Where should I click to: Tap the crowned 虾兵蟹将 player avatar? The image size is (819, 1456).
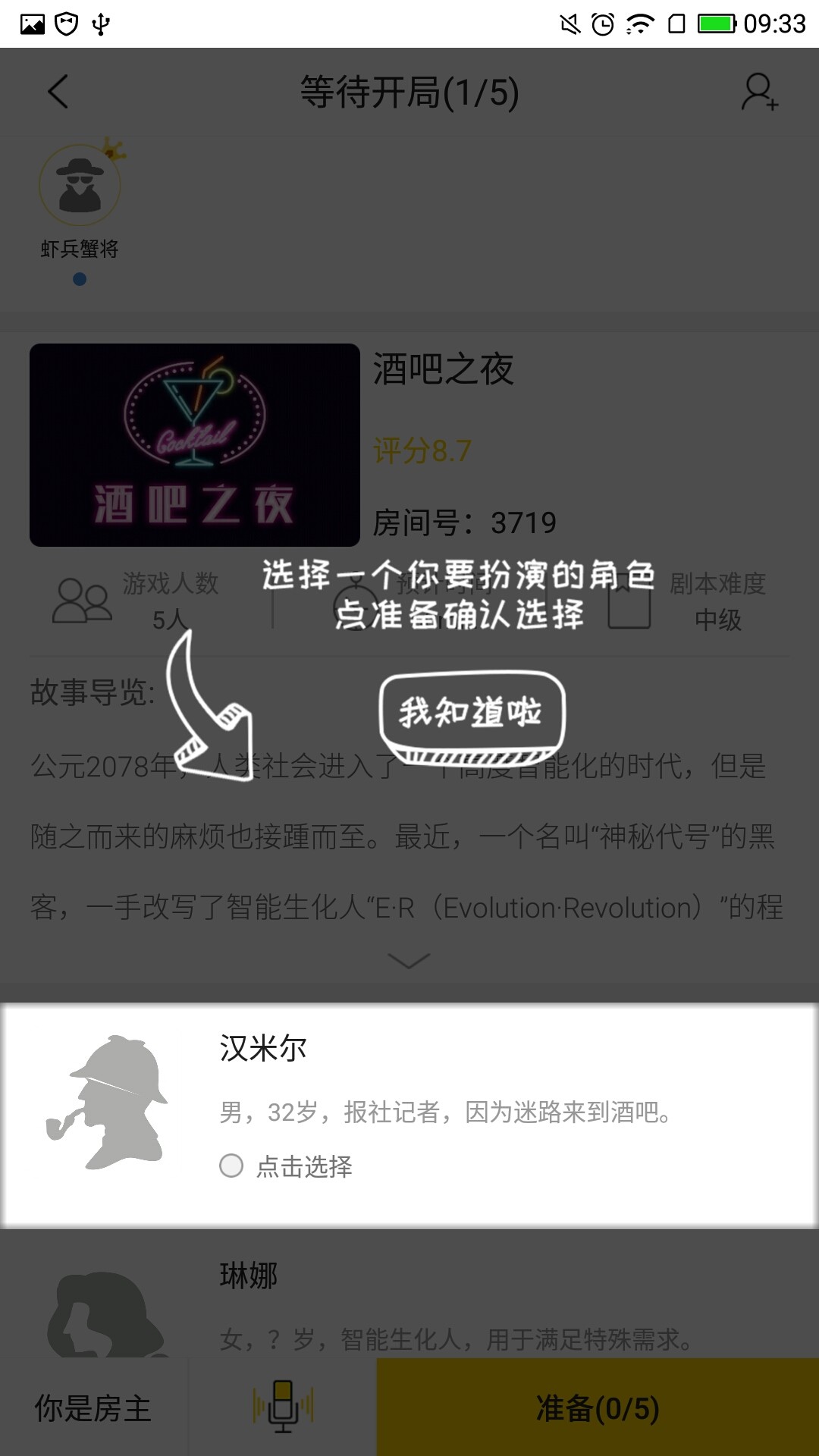[80, 184]
